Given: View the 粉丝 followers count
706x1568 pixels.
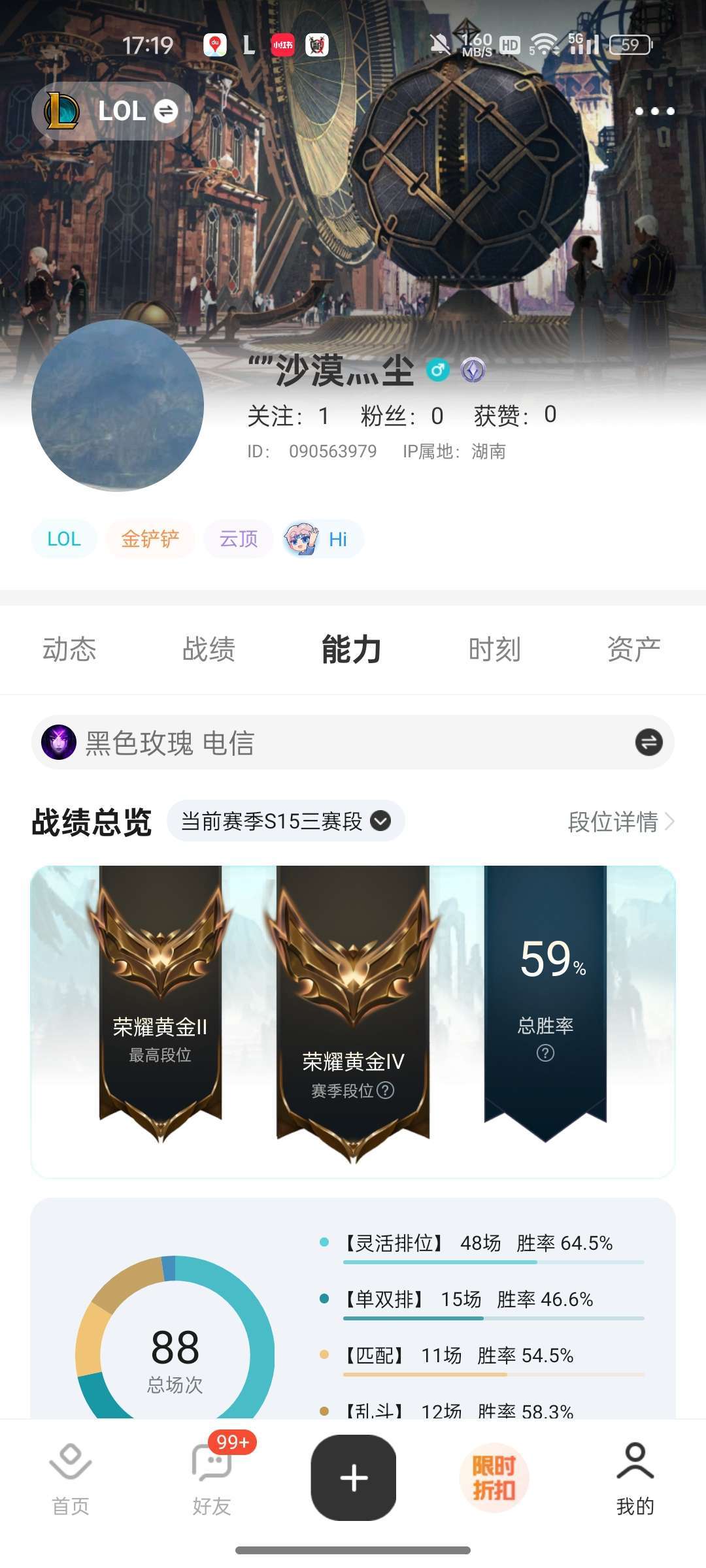Looking at the screenshot, I should pos(401,415).
